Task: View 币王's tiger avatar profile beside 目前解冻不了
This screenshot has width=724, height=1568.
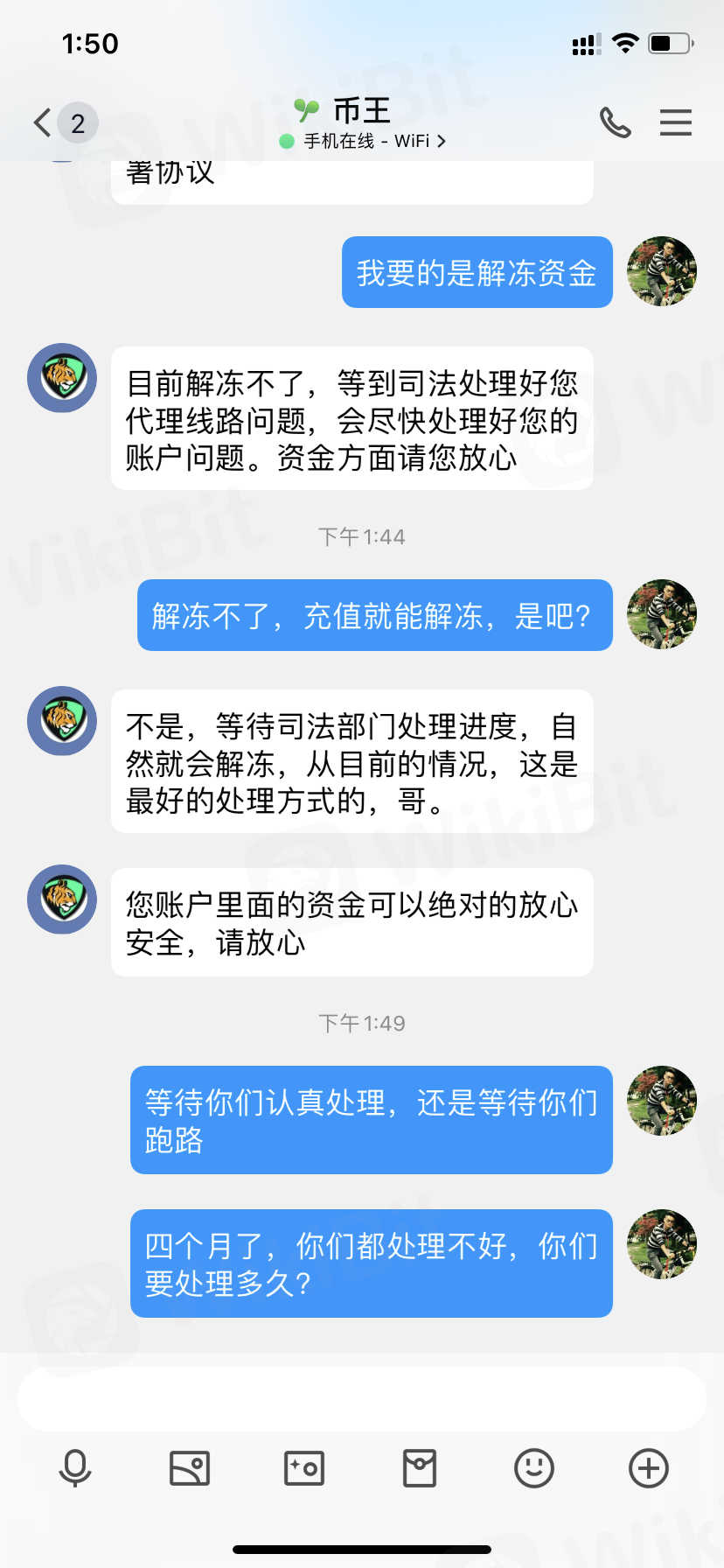Action: pyautogui.click(x=62, y=378)
